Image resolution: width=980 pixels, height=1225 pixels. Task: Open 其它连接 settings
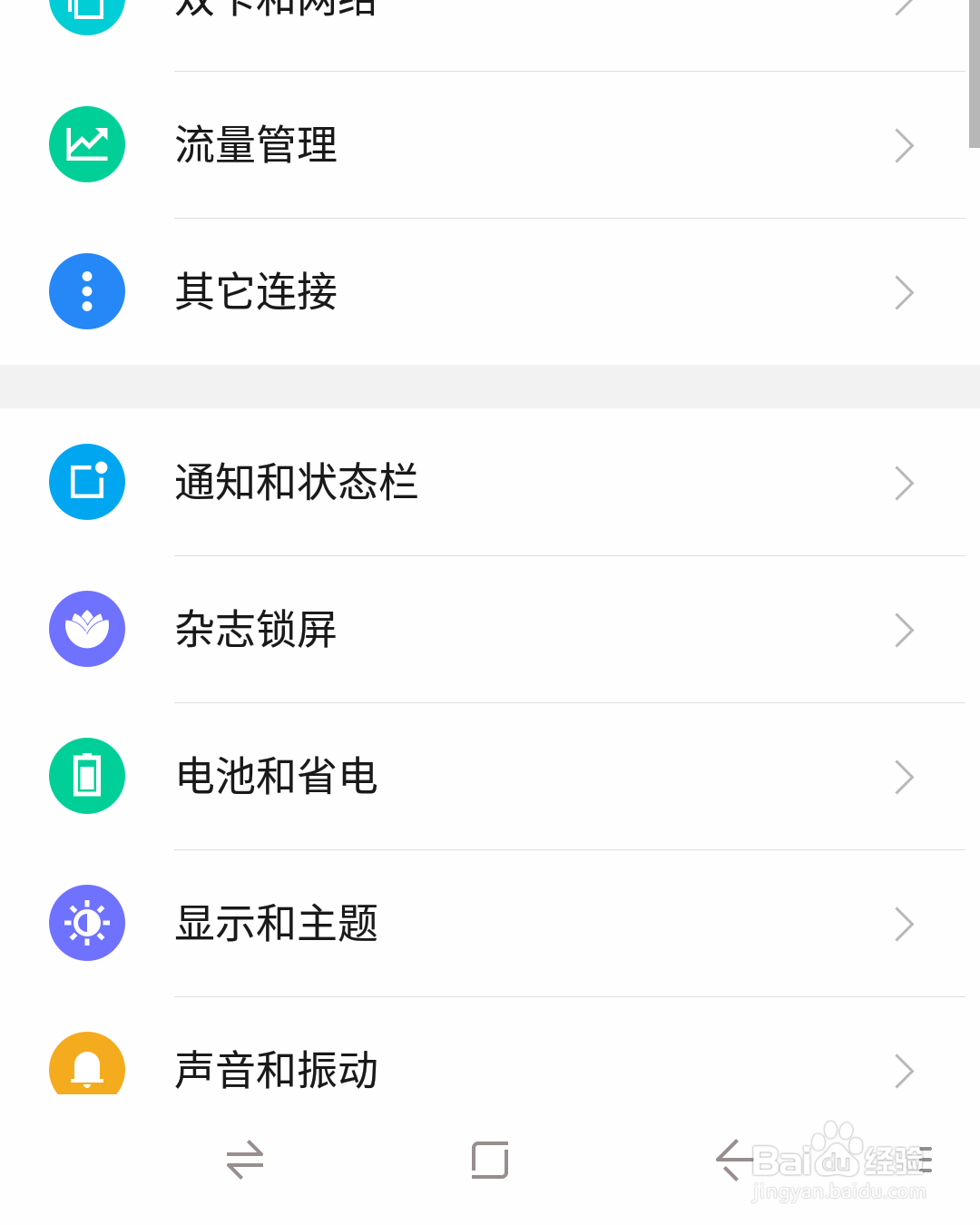tap(490, 292)
